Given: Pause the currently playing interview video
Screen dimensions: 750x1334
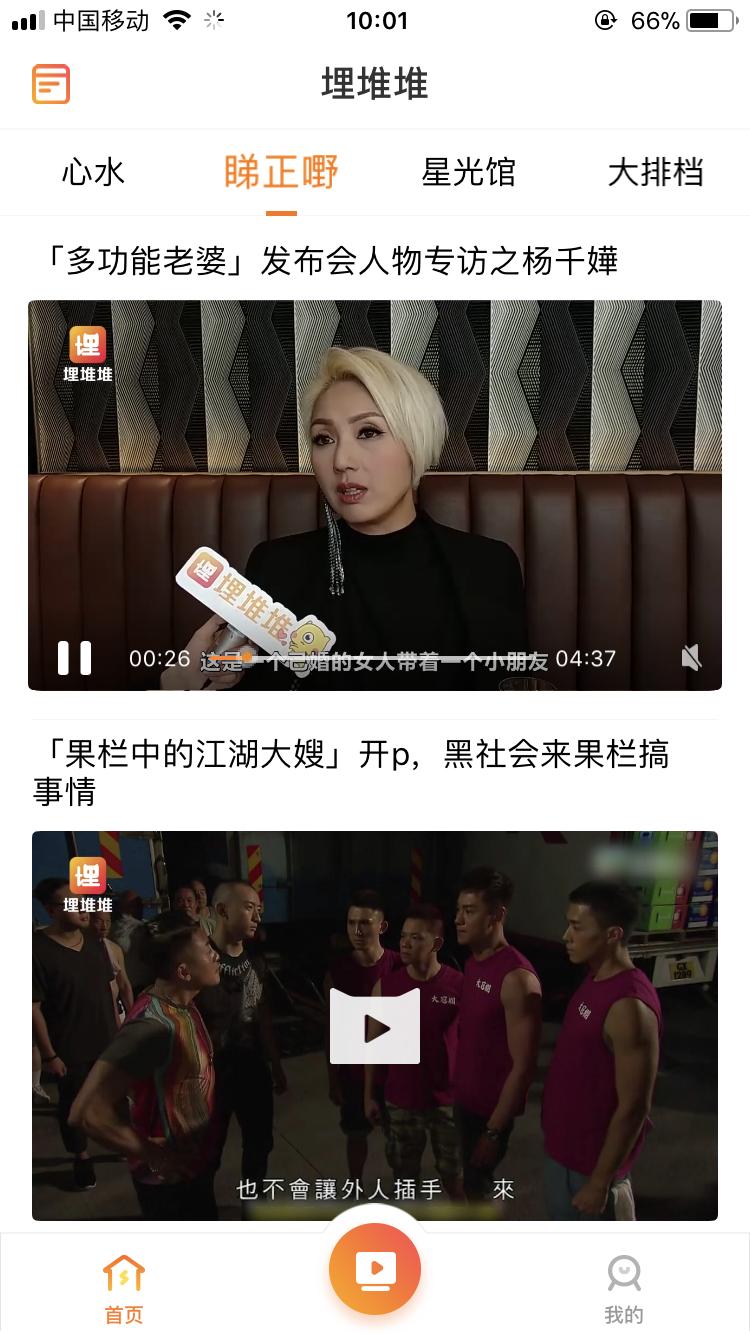Looking at the screenshot, I should pyautogui.click(x=74, y=659).
